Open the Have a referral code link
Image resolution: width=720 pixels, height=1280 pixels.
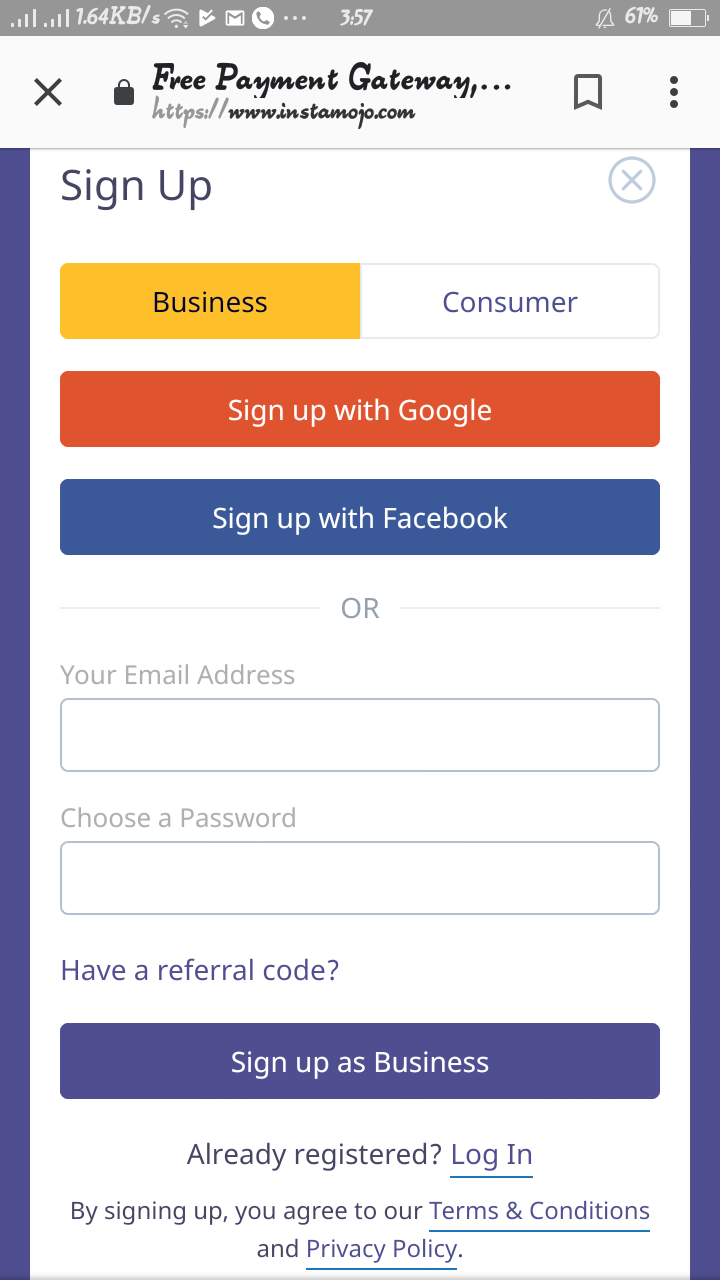[x=200, y=970]
